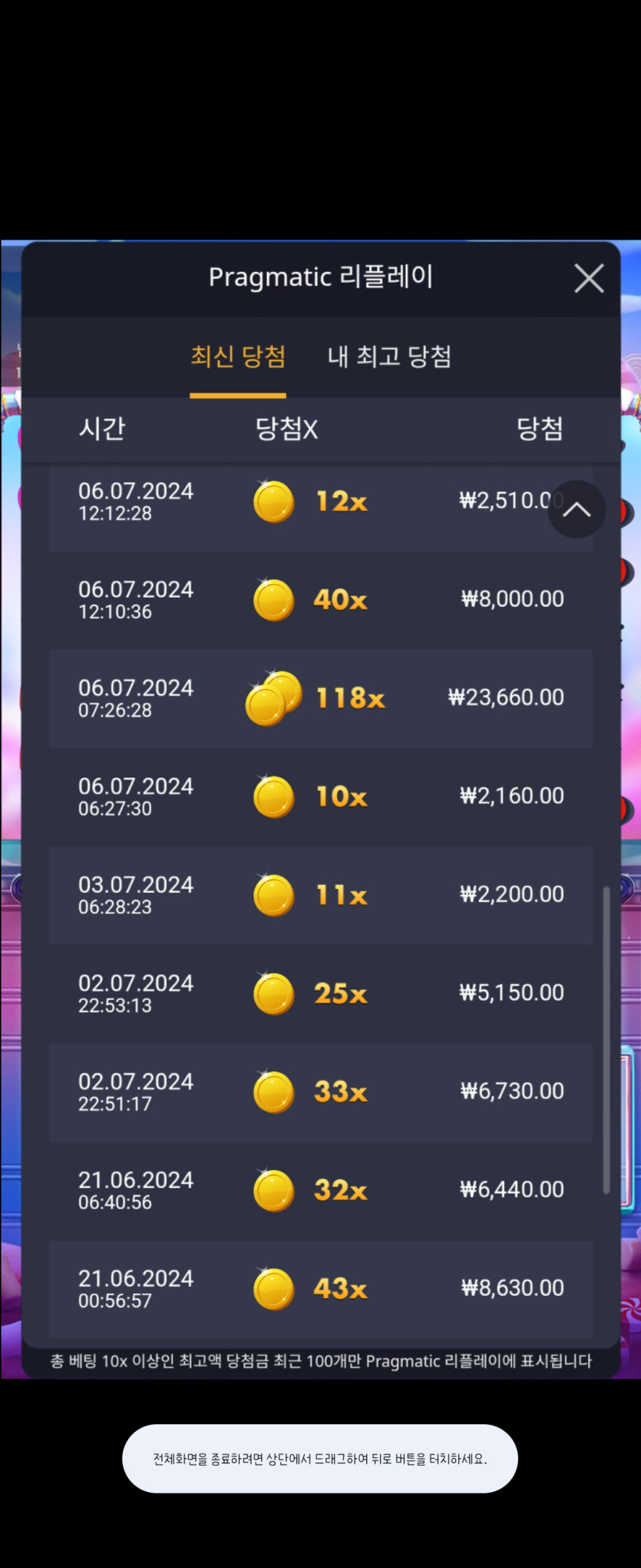
Task: Open the 33x replay worth ₩6,730.00
Action: [x=320, y=1092]
